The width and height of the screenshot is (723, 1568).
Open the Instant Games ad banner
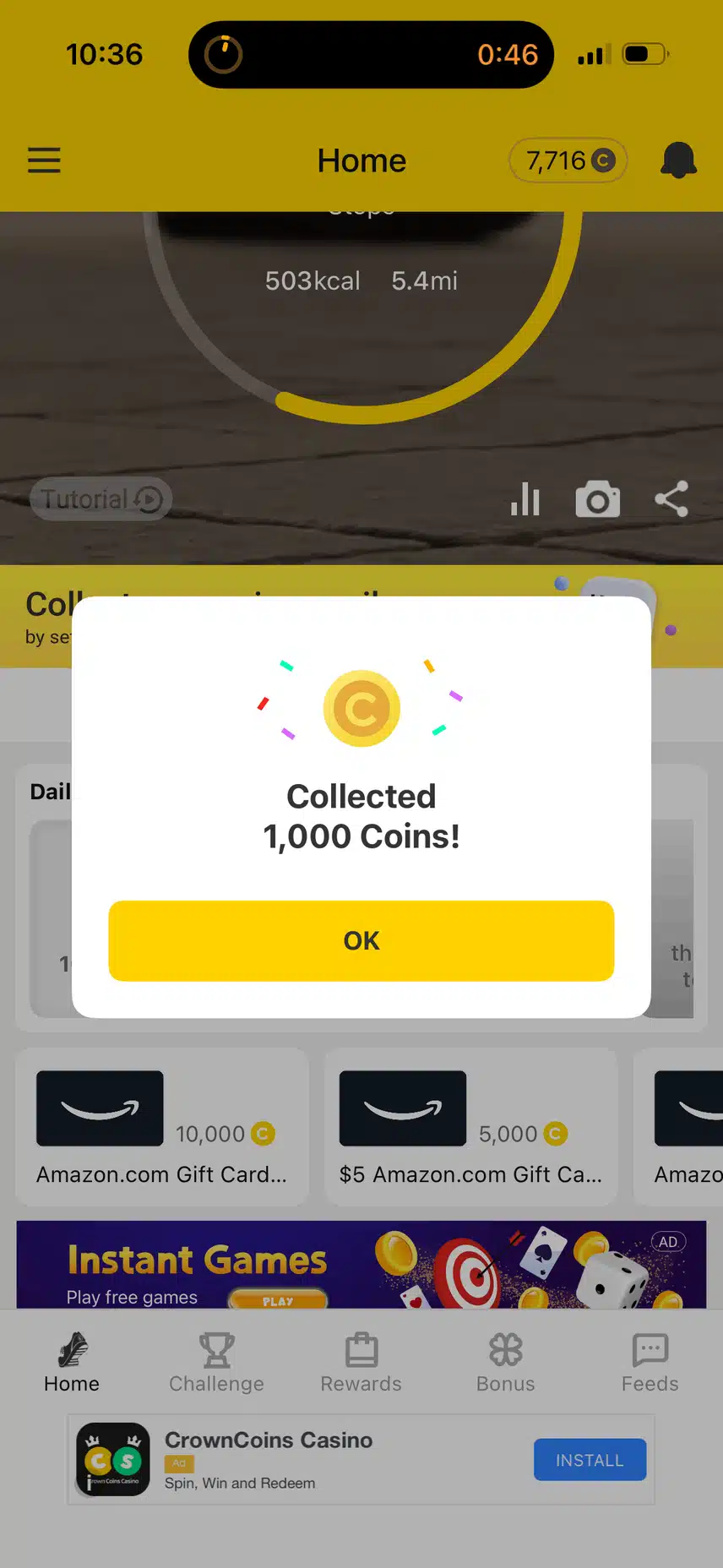click(361, 1265)
